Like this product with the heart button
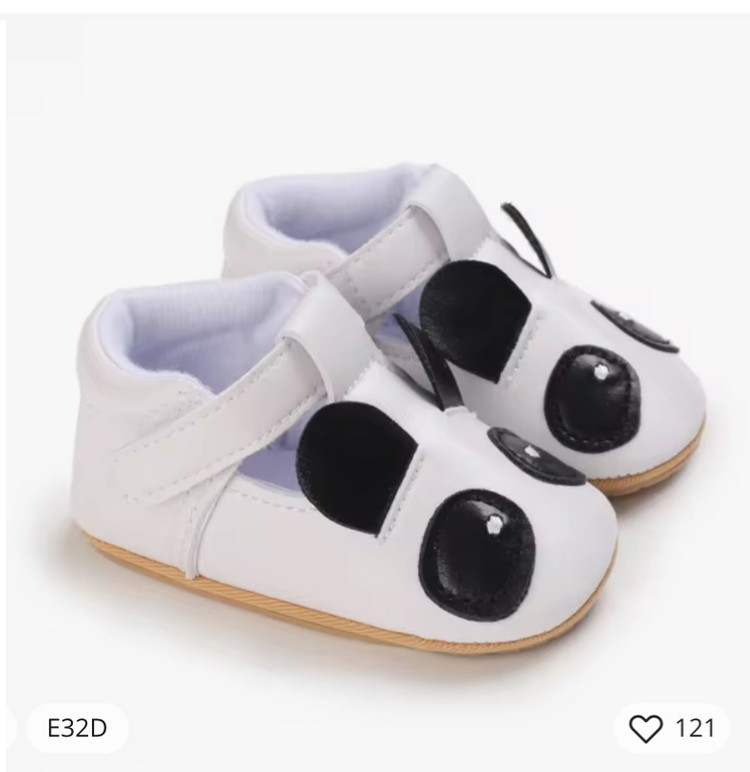 (647, 729)
